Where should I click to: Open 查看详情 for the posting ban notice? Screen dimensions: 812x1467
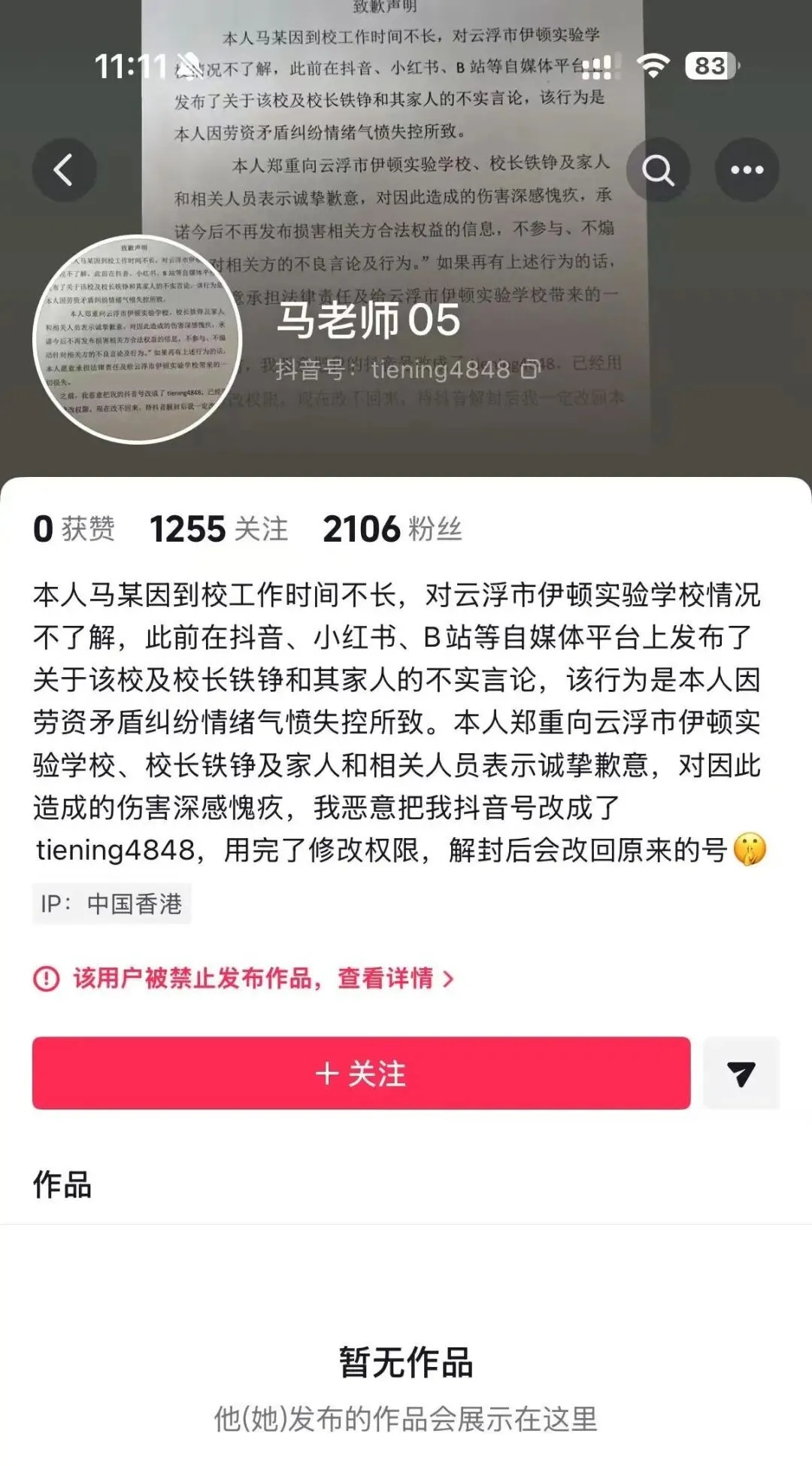(x=391, y=978)
